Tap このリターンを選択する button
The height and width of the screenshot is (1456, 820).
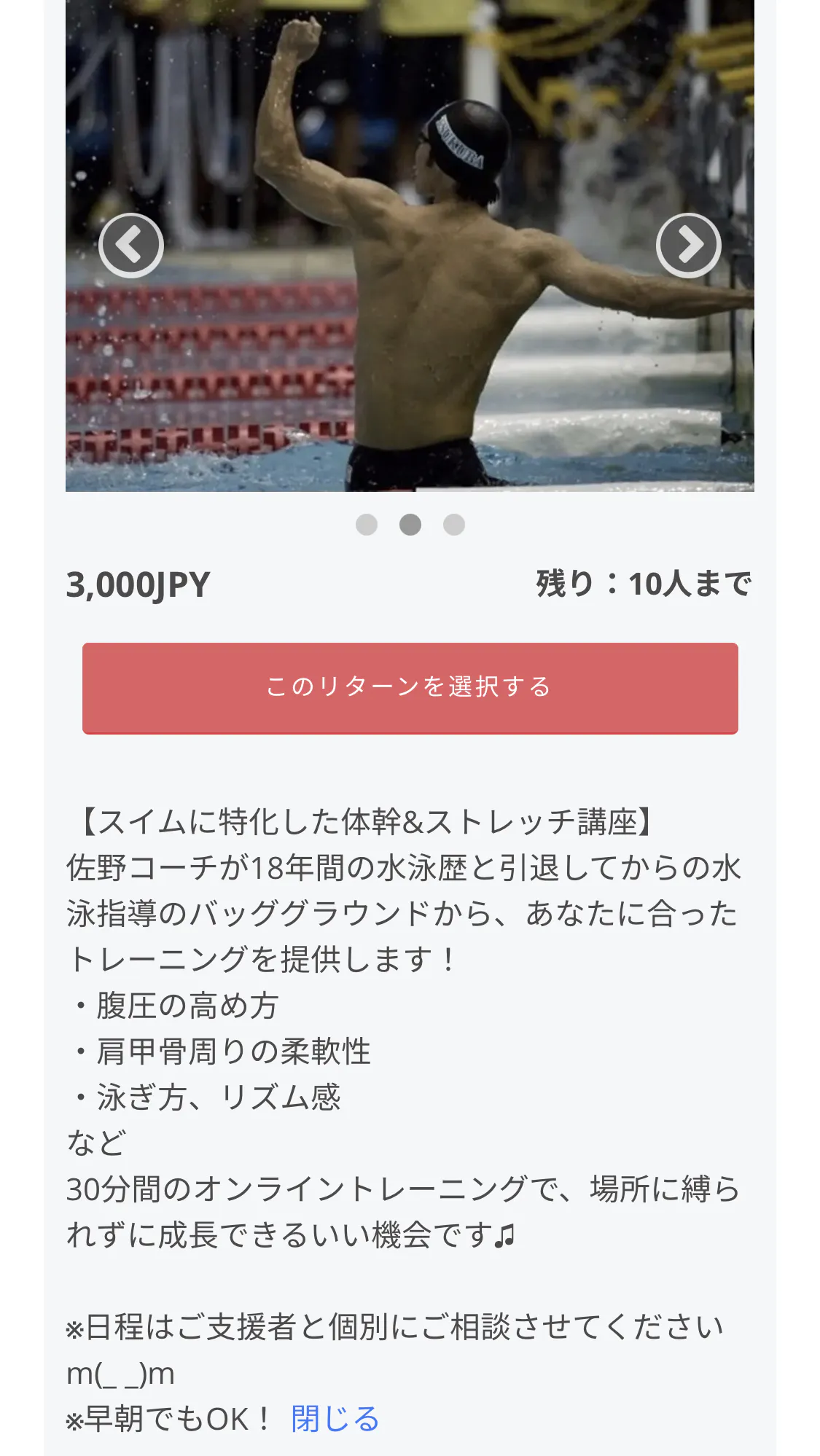pos(410,688)
